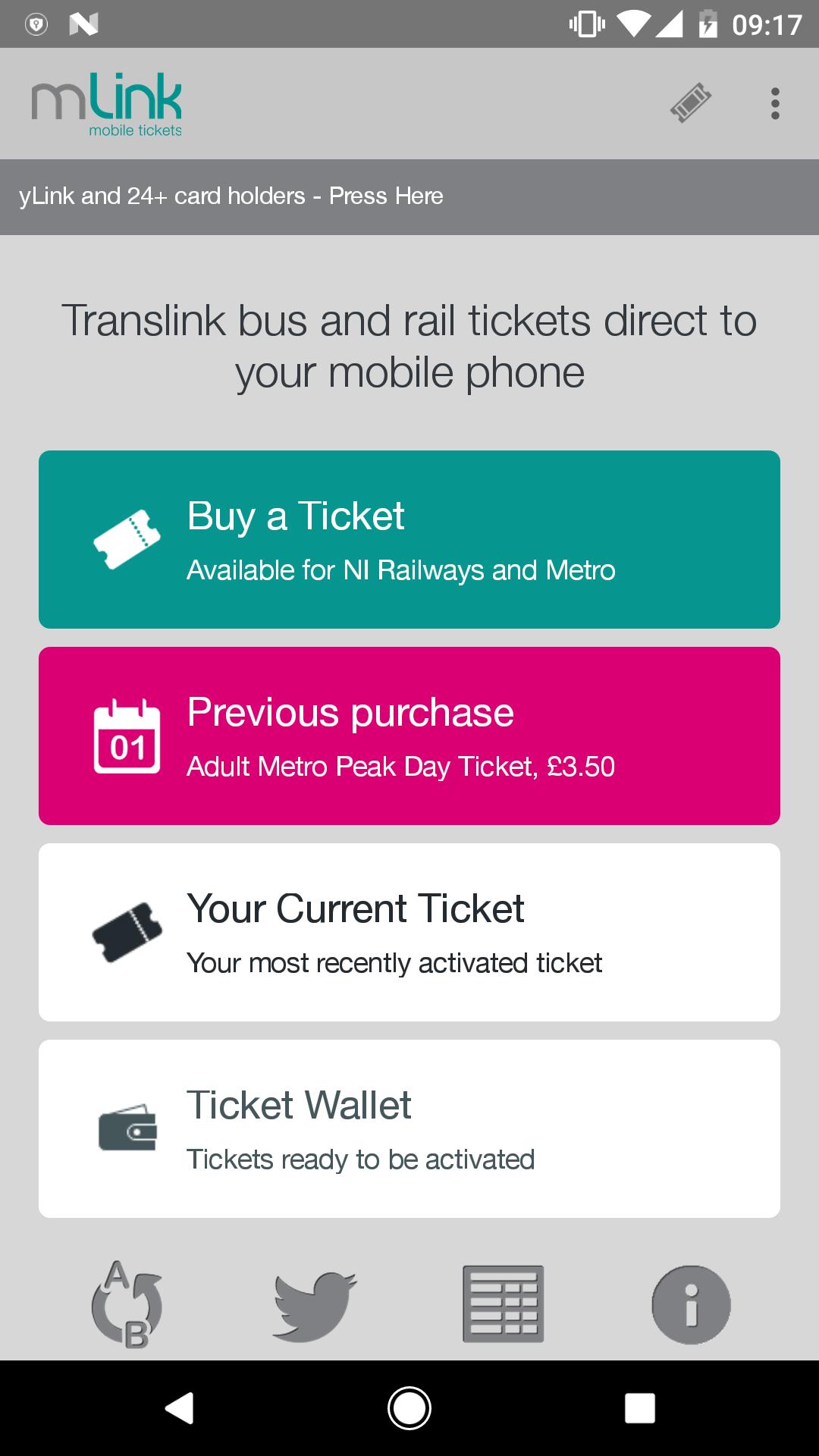
Task: Click the wallet icon beside Ticket Wallet
Action: click(126, 1128)
